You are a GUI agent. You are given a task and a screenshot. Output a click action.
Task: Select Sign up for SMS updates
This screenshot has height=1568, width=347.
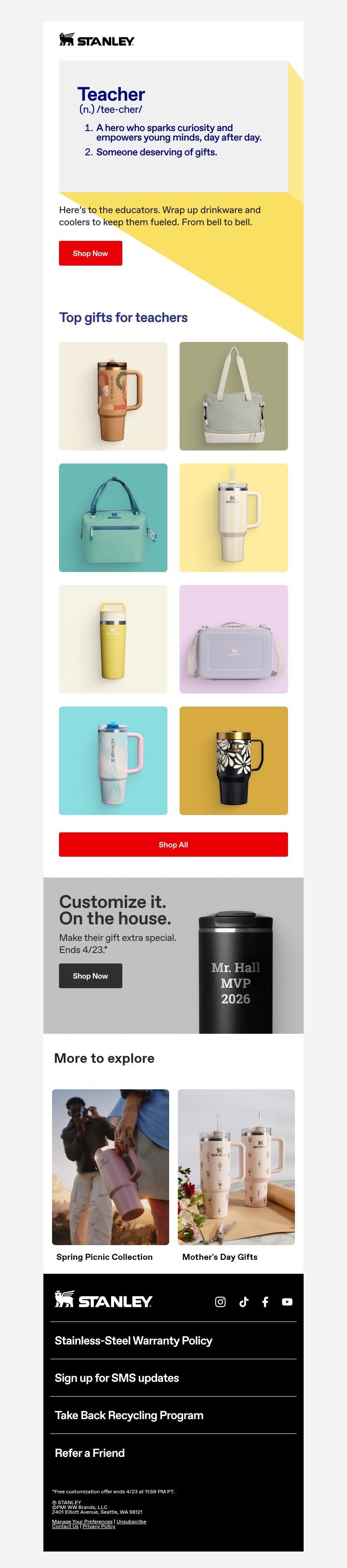tap(117, 1377)
